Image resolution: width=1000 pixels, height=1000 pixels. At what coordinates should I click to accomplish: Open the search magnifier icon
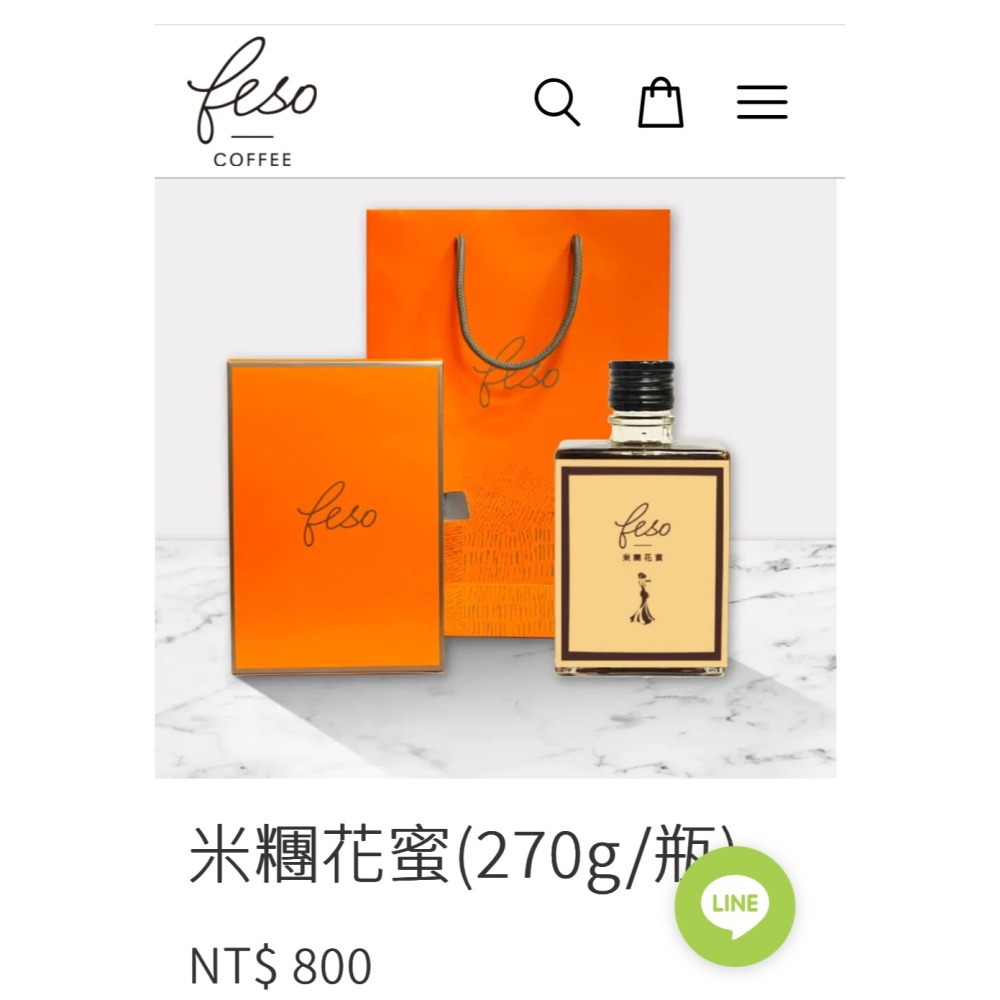[x=557, y=102]
